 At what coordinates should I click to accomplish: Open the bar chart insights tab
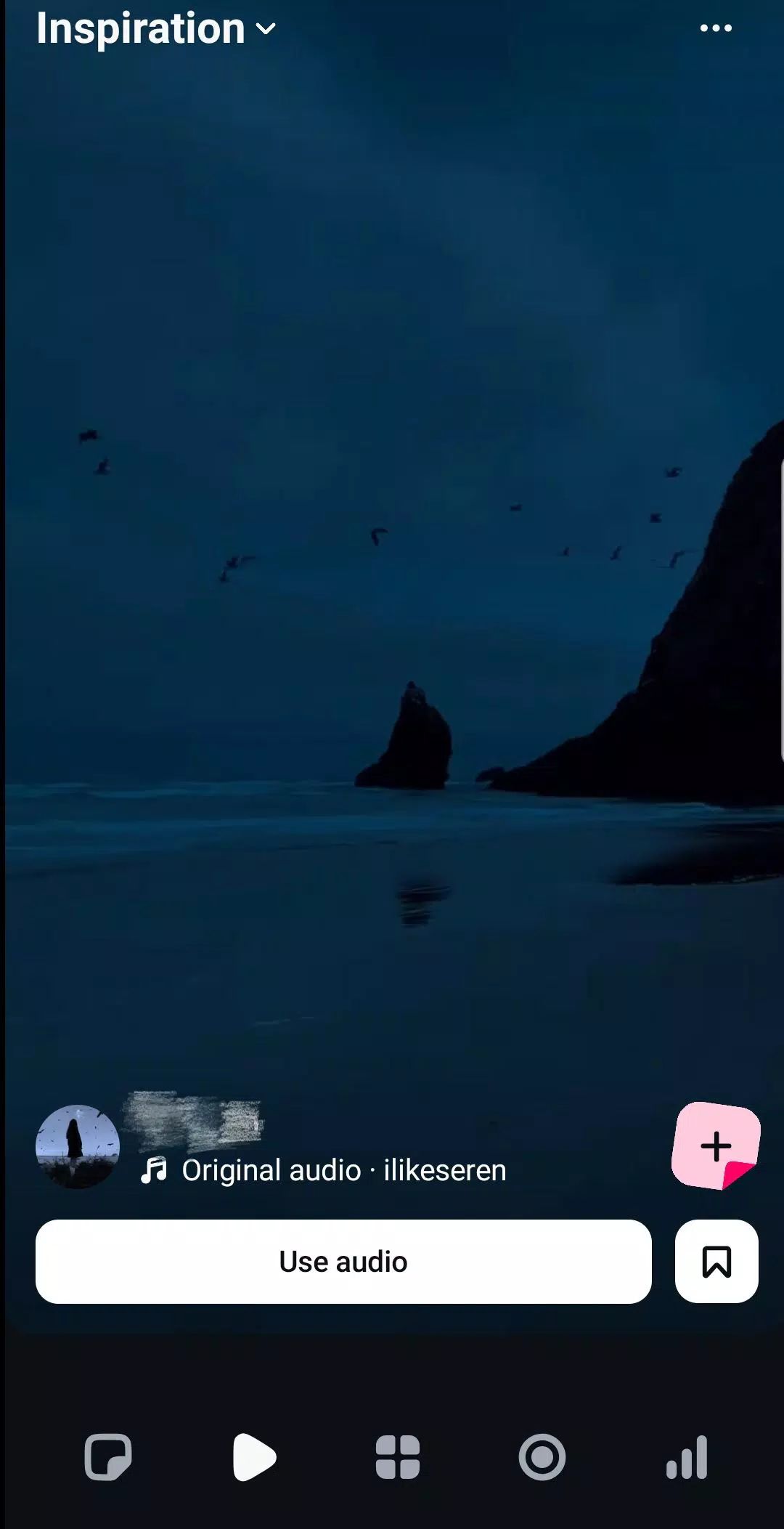tap(687, 1456)
